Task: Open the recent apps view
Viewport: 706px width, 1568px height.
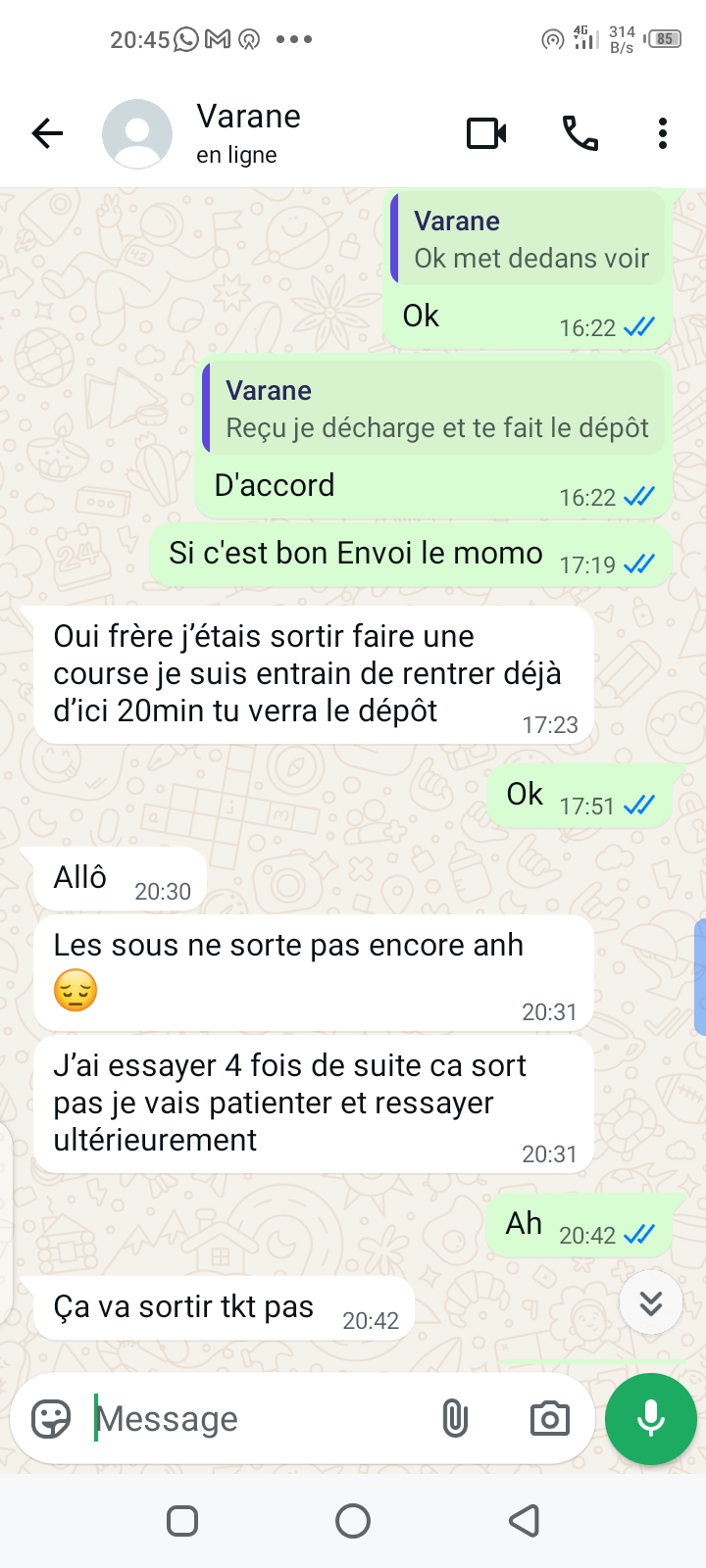Action: point(182,1521)
